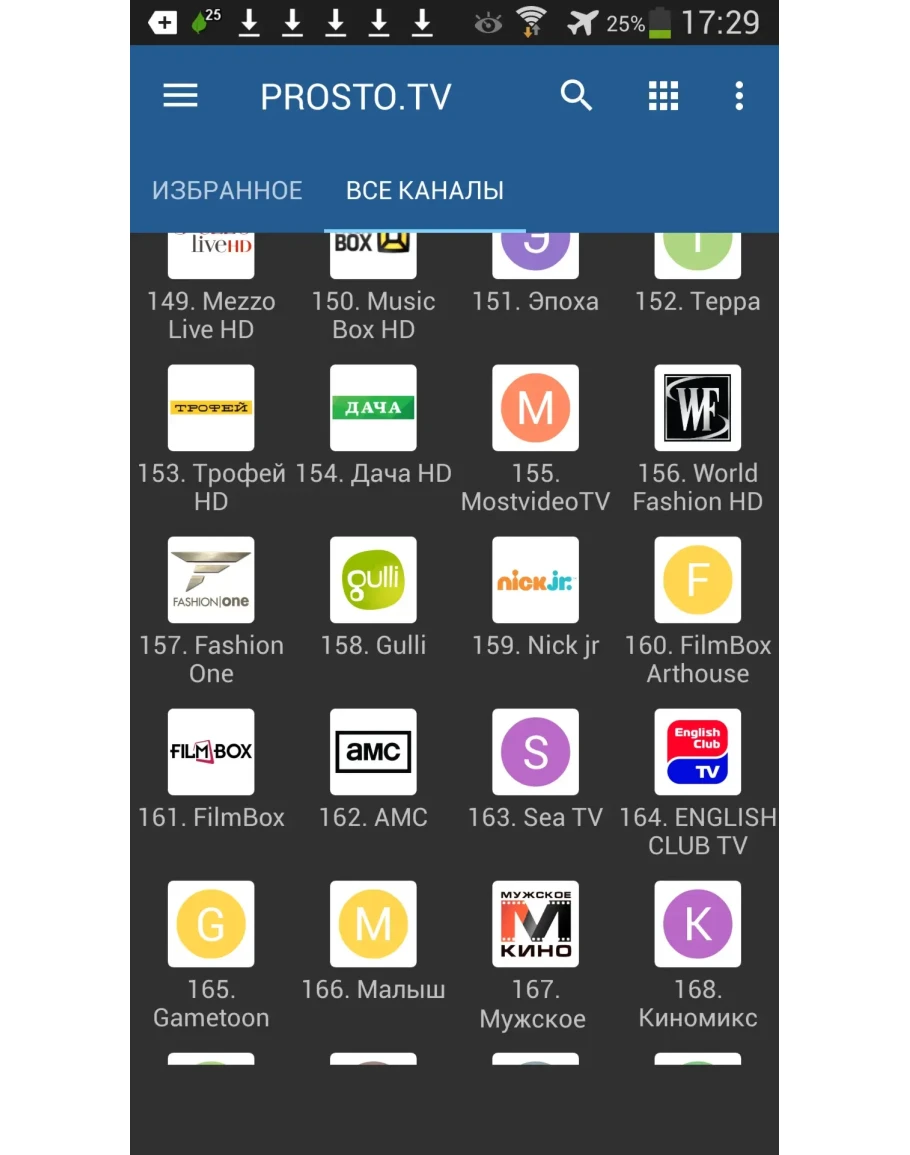The height and width of the screenshot is (1155, 910).
Task: Open channel 161 FilmBox
Action: (211, 752)
